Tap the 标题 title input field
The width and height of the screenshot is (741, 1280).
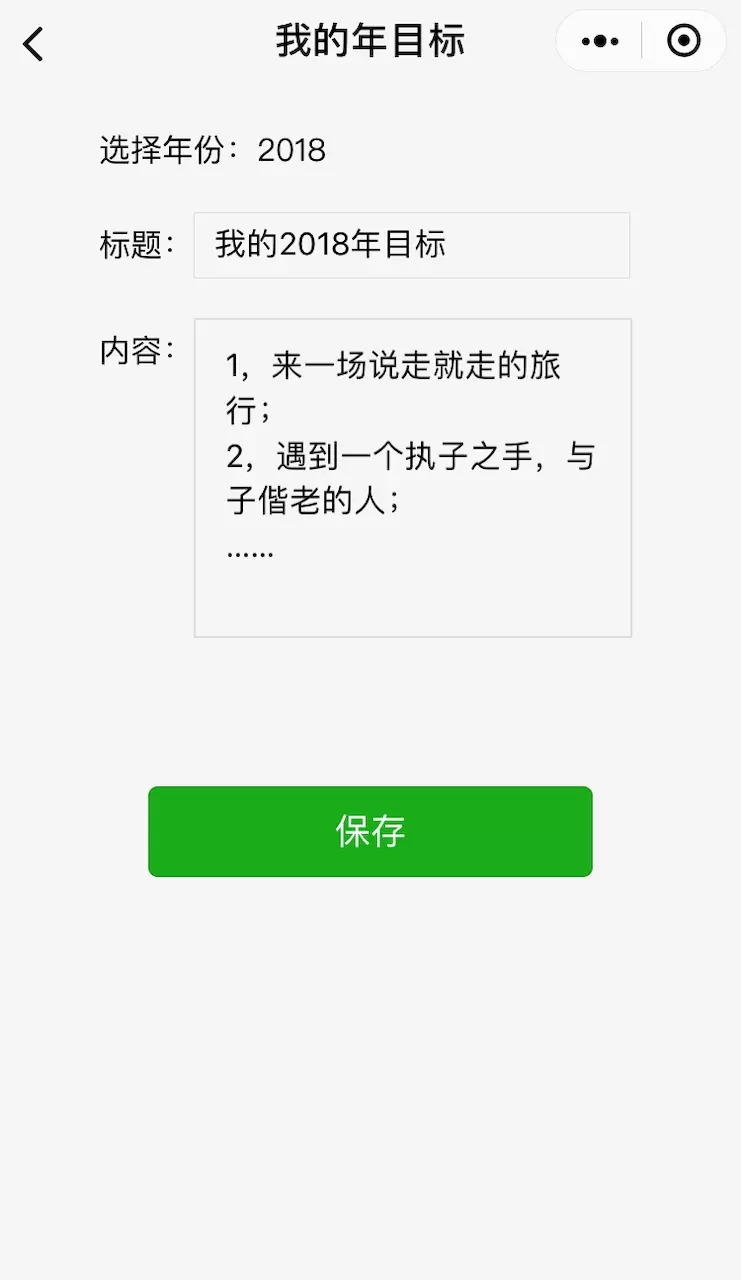[412, 245]
